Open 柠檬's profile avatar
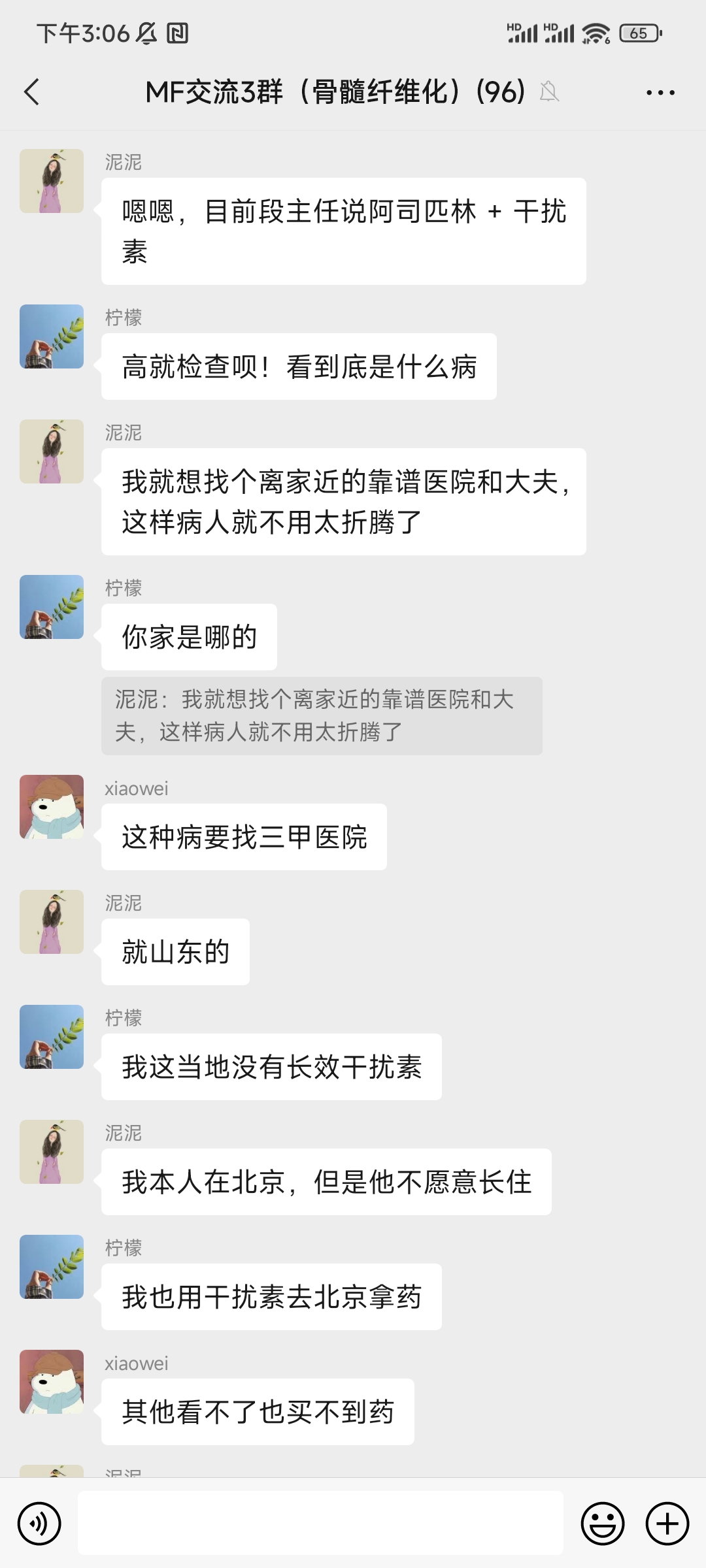This screenshot has width=706, height=1568. point(51,336)
